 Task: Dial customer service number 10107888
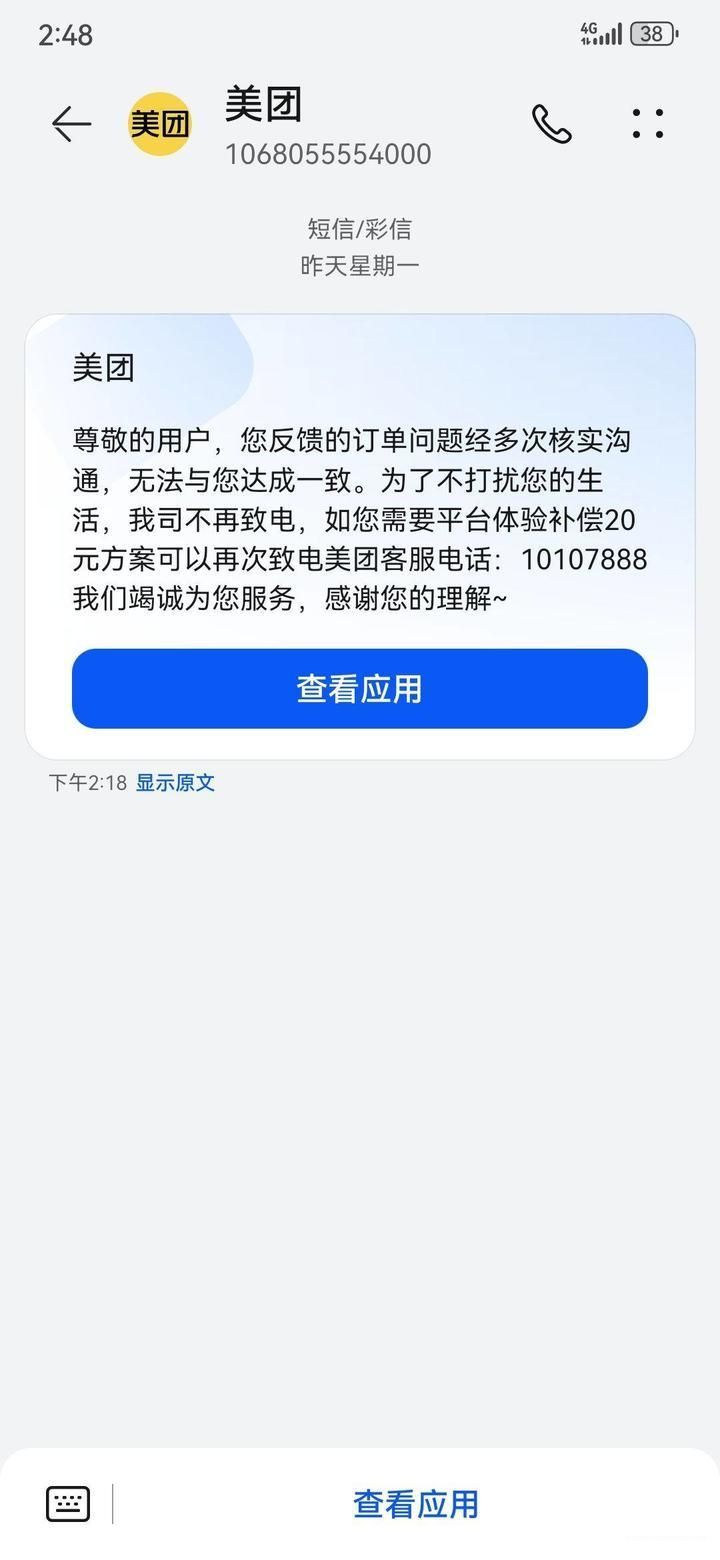click(x=584, y=559)
